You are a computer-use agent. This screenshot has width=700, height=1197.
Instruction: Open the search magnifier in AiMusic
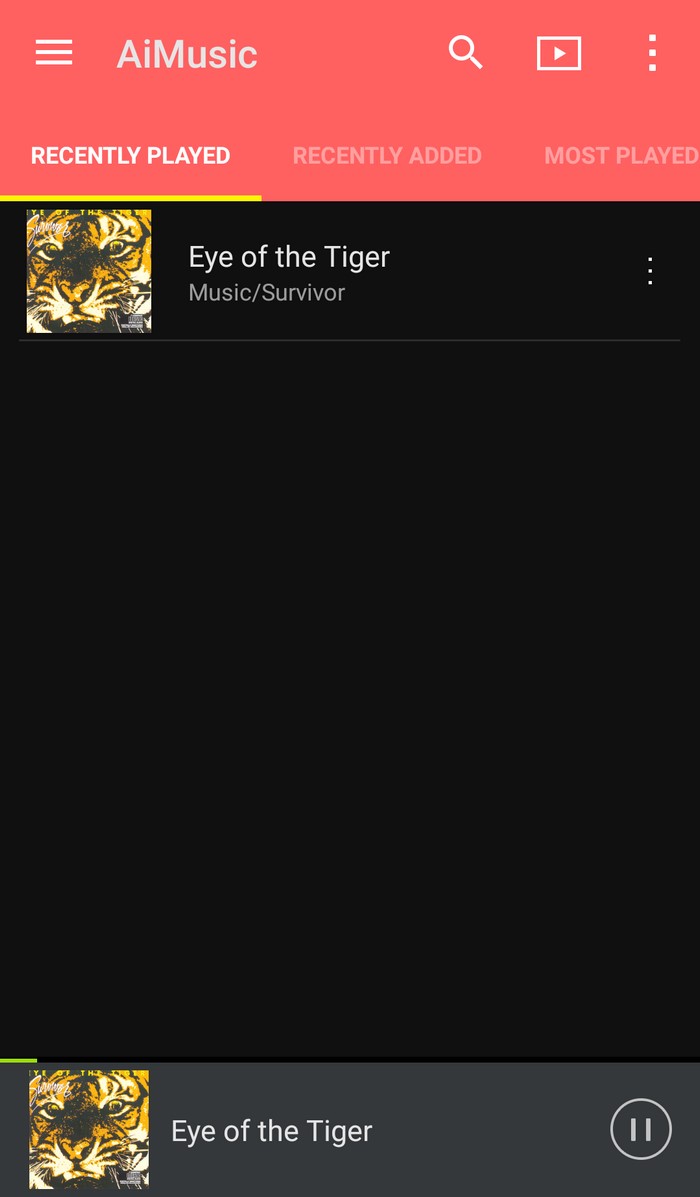[x=466, y=53]
